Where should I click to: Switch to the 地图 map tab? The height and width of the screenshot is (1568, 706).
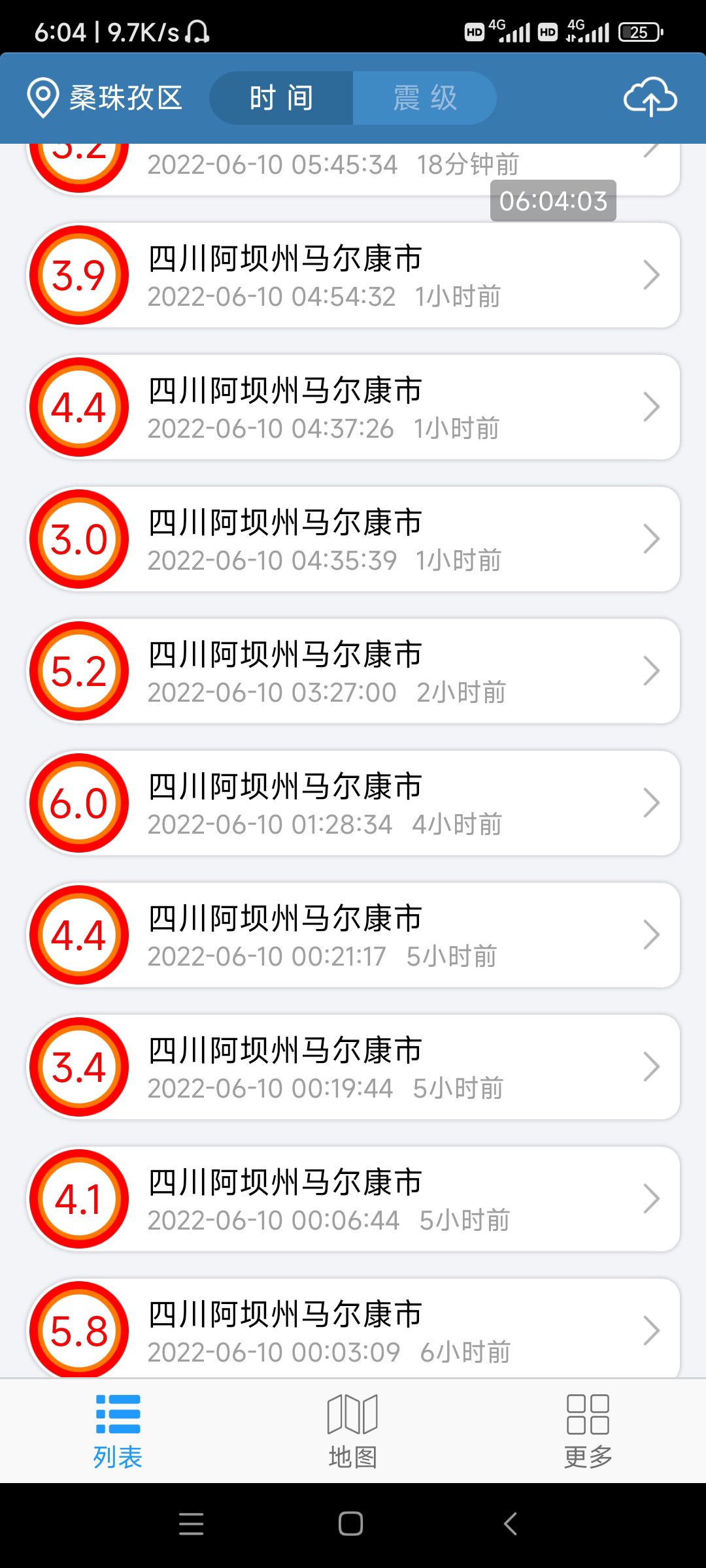(x=353, y=1431)
